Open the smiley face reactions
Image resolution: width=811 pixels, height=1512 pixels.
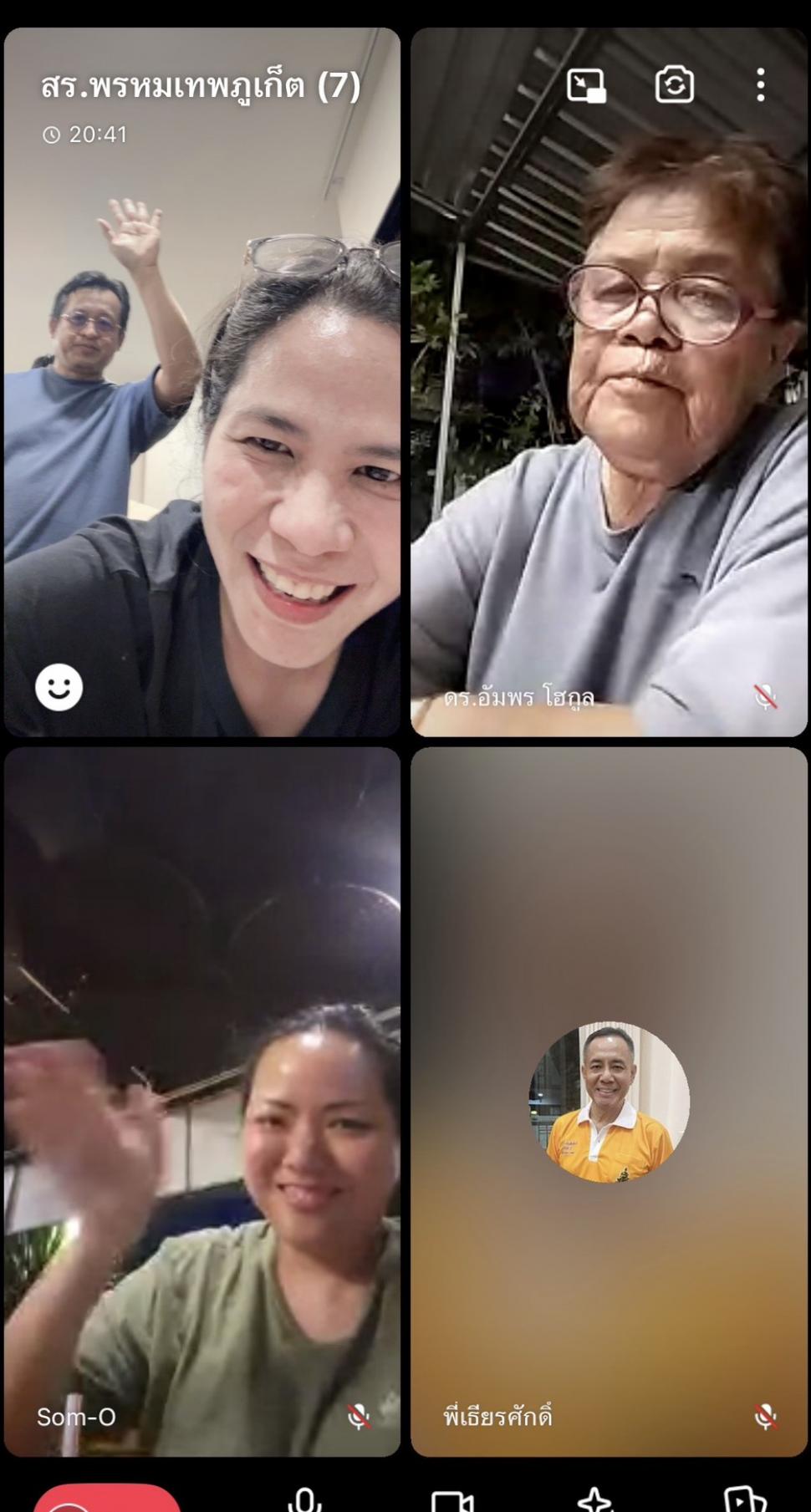pos(59,688)
